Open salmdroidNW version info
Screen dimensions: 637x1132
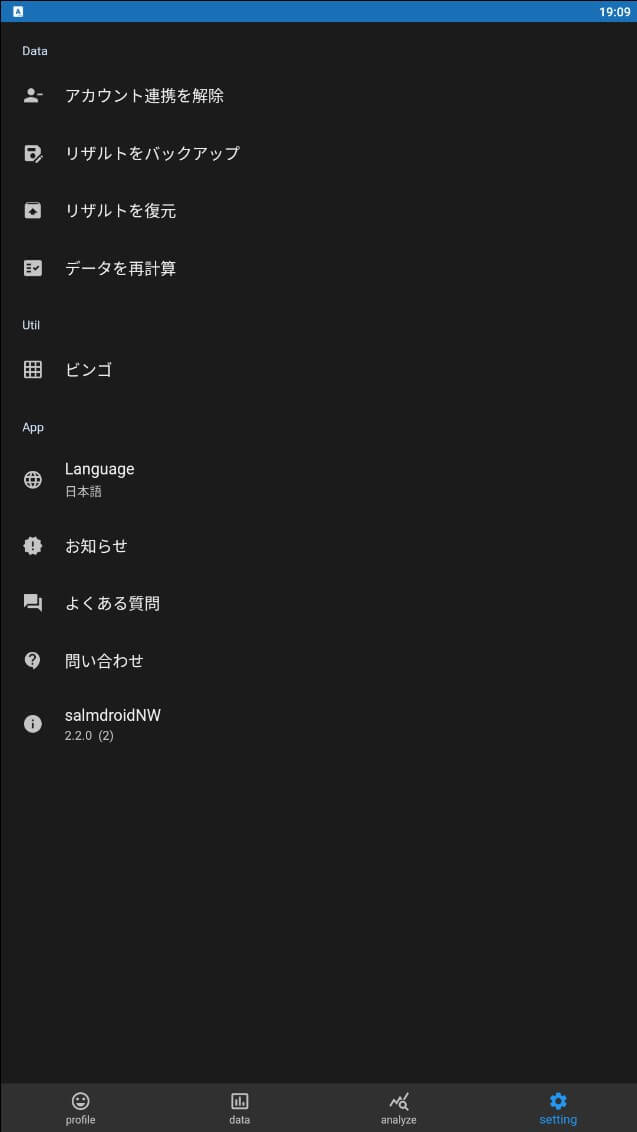(x=112, y=724)
